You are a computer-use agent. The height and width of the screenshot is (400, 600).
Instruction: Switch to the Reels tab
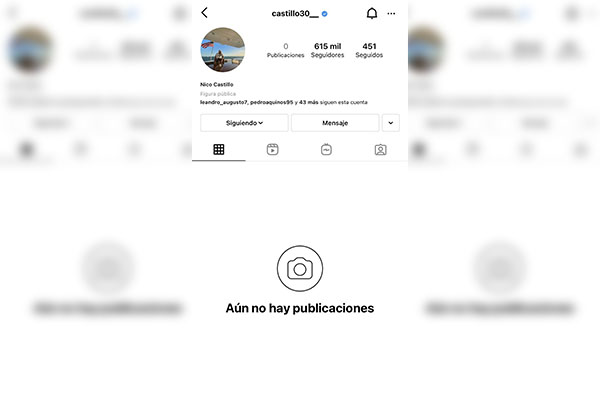click(x=272, y=149)
